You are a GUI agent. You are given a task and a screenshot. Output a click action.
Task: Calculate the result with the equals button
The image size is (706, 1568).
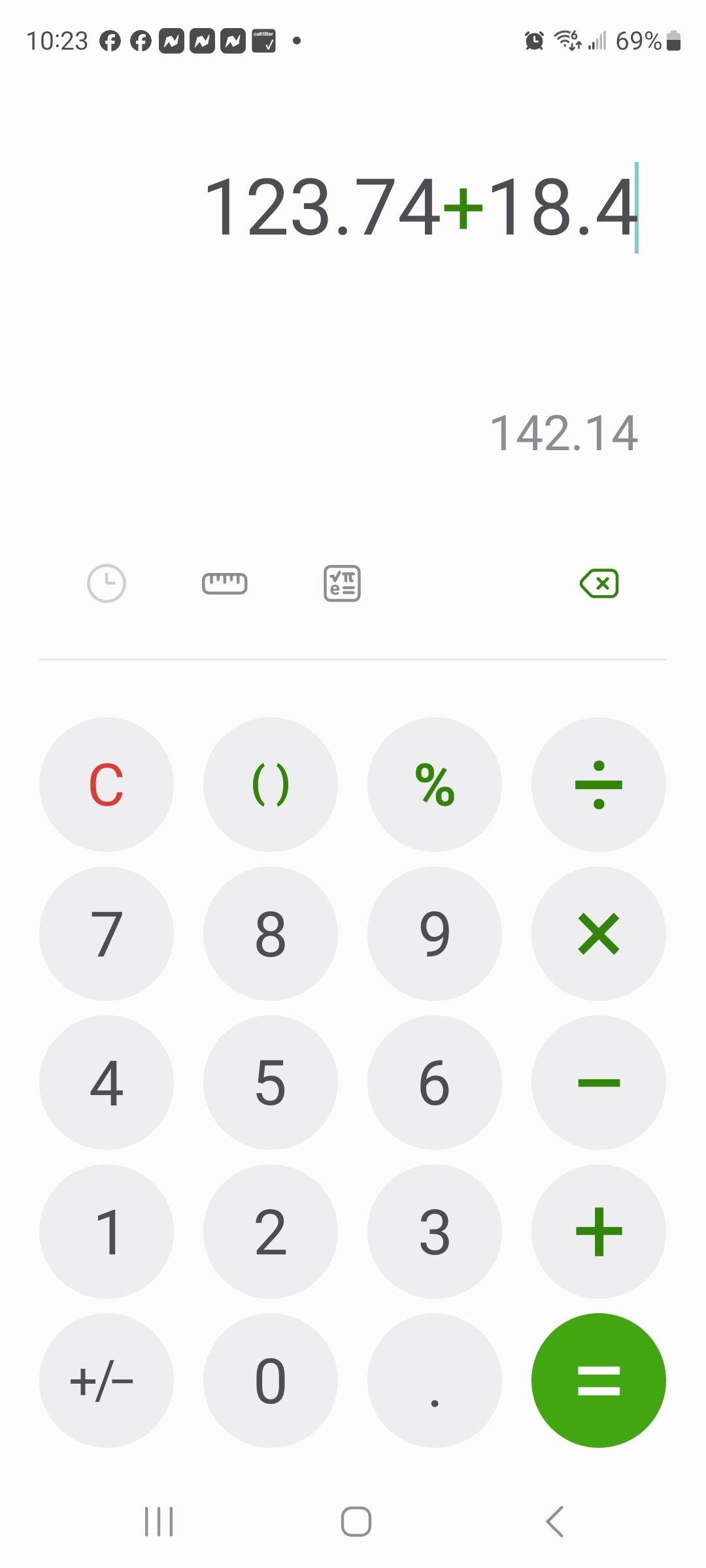(599, 1380)
